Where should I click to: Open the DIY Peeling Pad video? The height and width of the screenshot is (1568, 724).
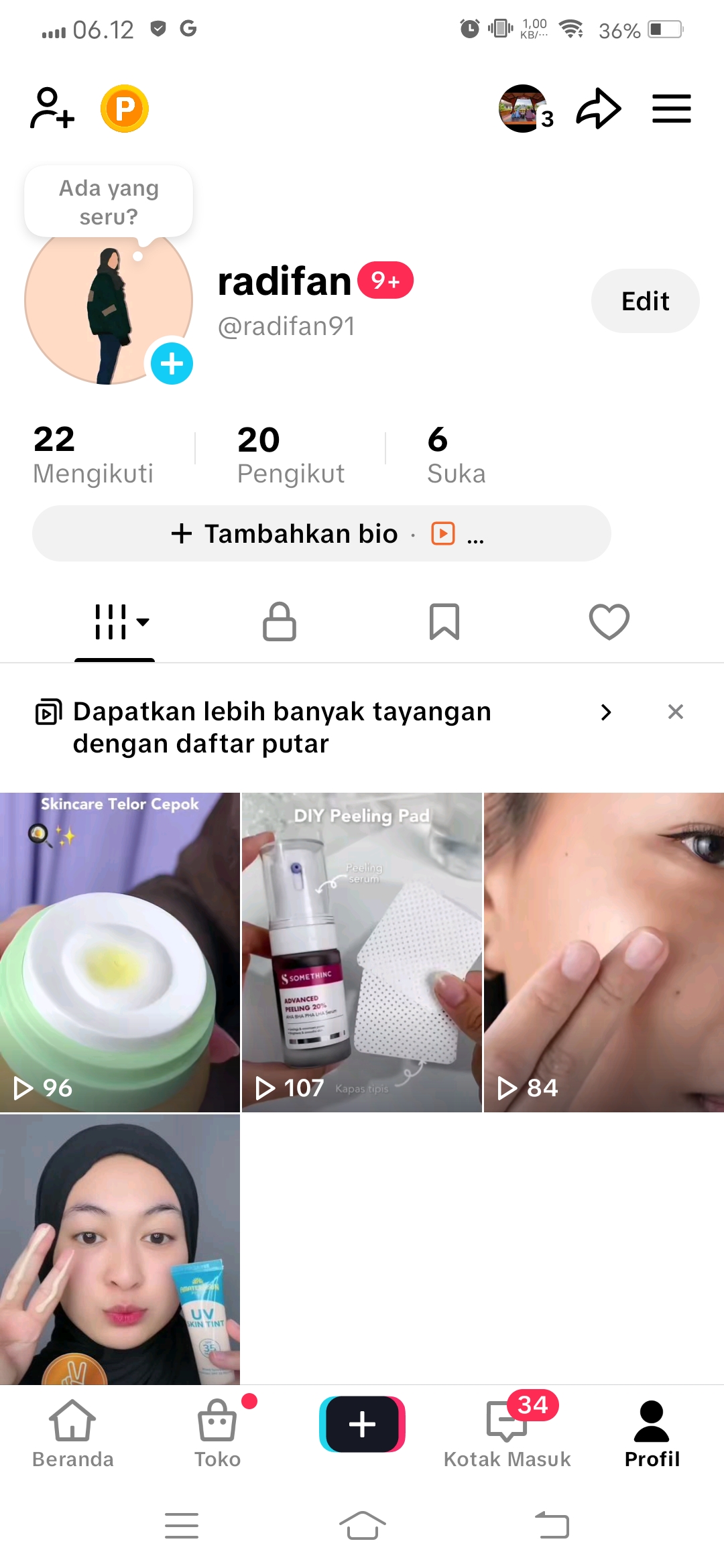[x=362, y=952]
